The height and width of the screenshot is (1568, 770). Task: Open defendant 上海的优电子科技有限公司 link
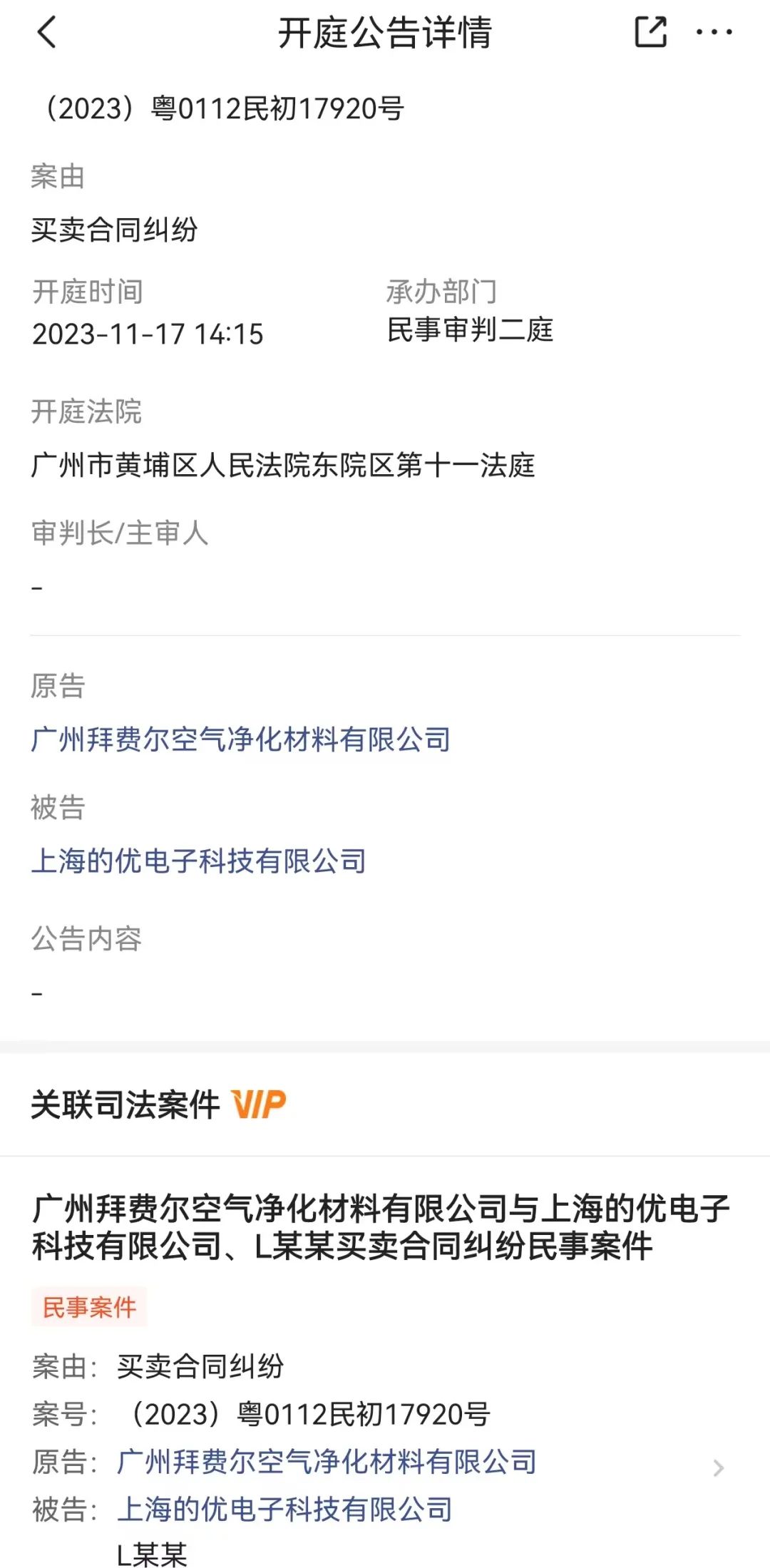click(x=200, y=861)
